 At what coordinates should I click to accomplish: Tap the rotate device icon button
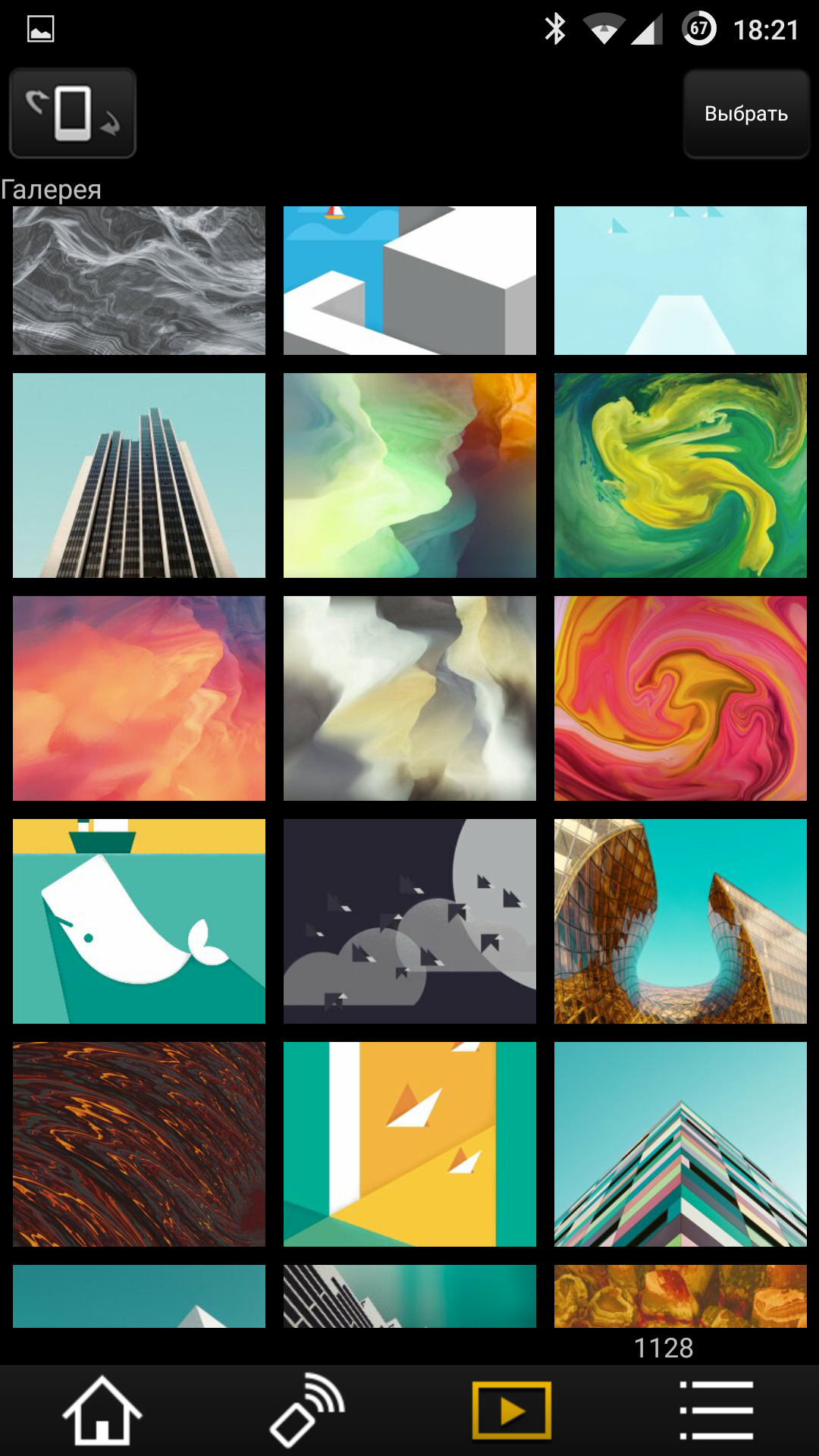tap(73, 114)
